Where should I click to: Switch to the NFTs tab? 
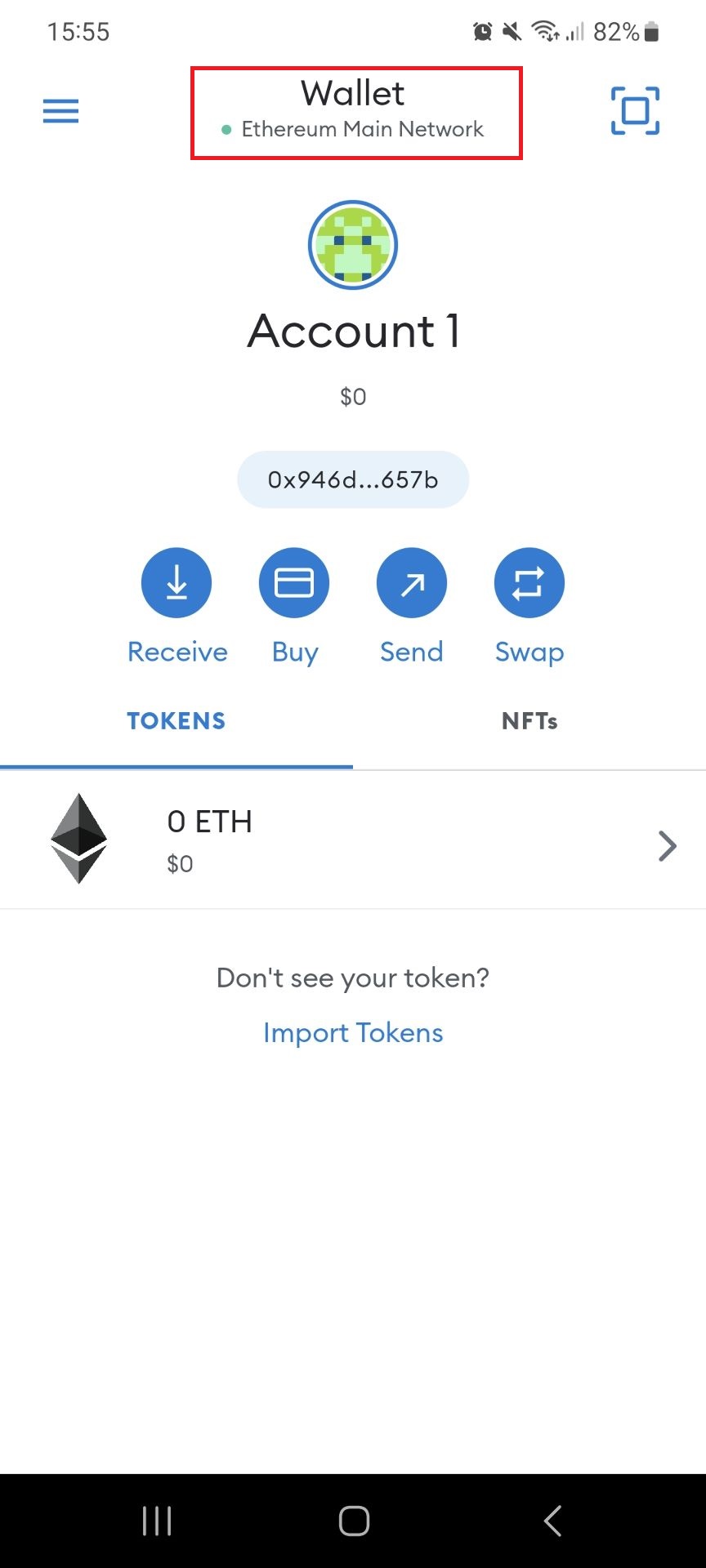tap(529, 721)
